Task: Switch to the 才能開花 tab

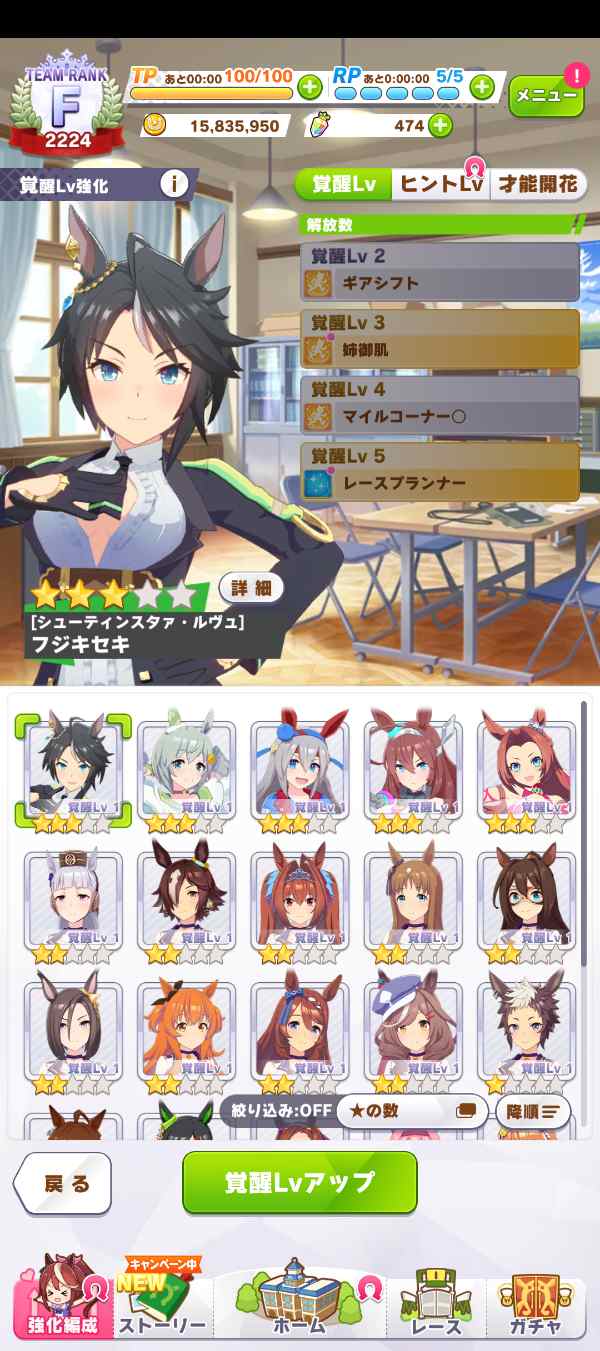Action: click(x=539, y=185)
